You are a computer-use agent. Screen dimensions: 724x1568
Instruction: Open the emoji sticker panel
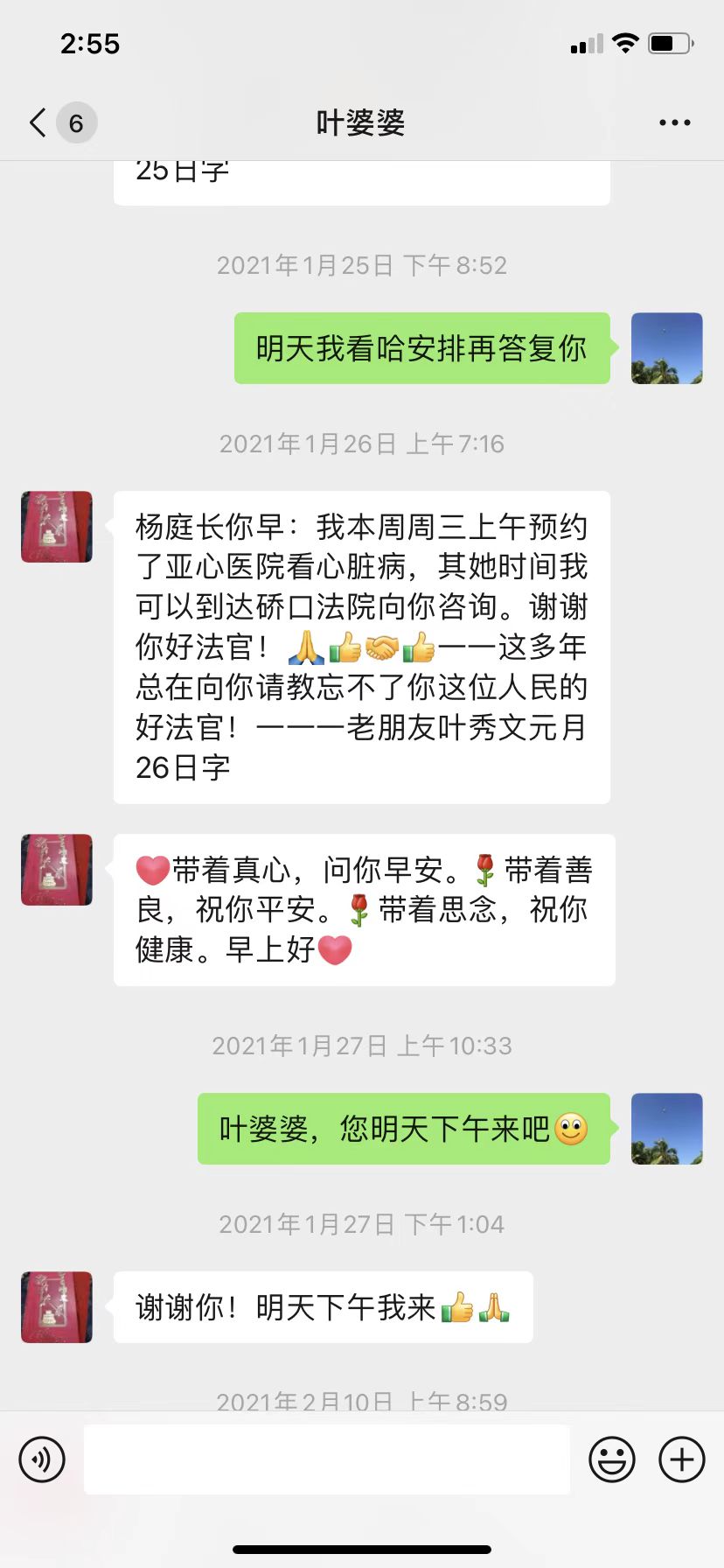point(611,1459)
